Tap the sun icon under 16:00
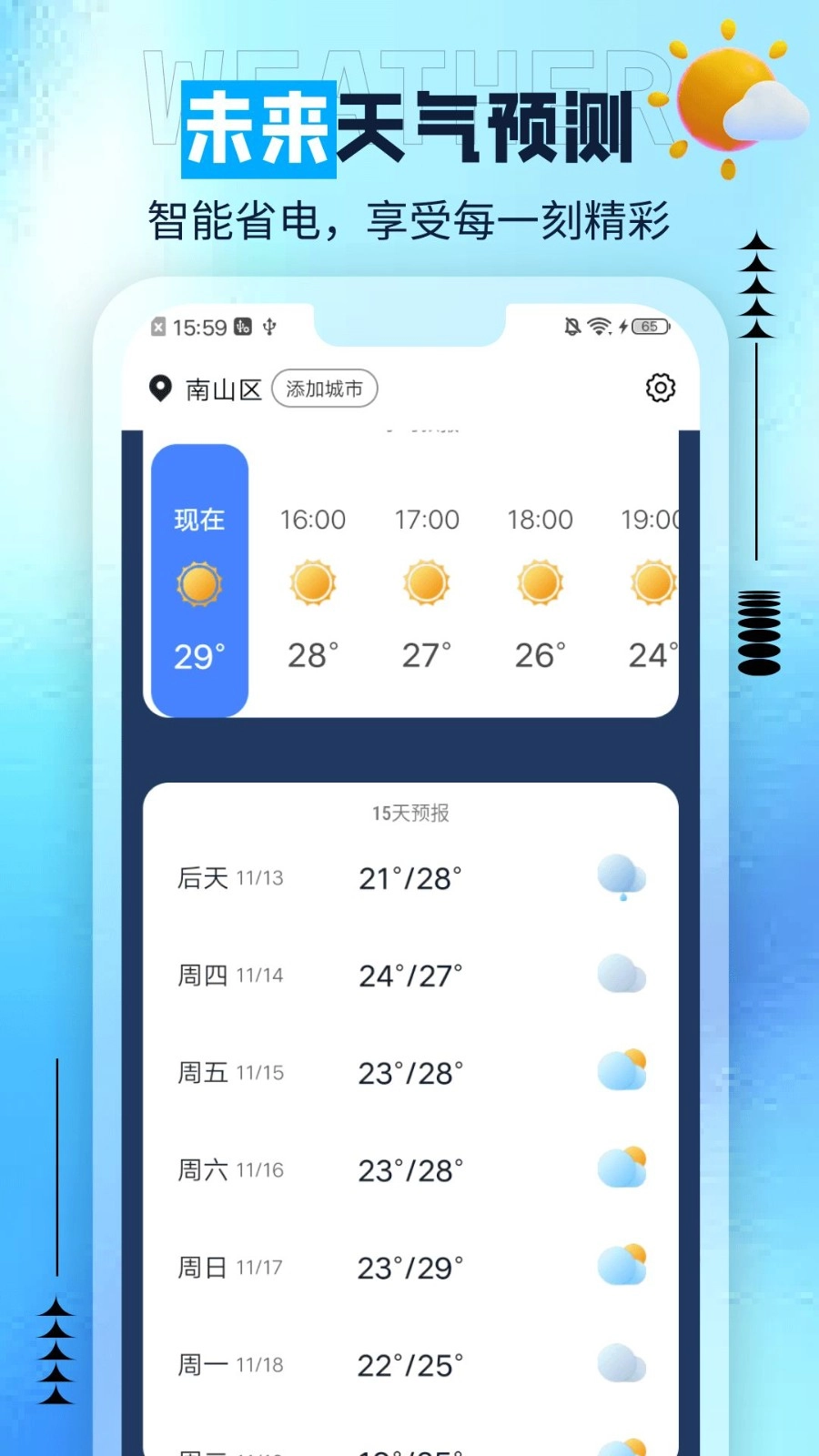Screen dimensions: 819x1456 click(312, 583)
